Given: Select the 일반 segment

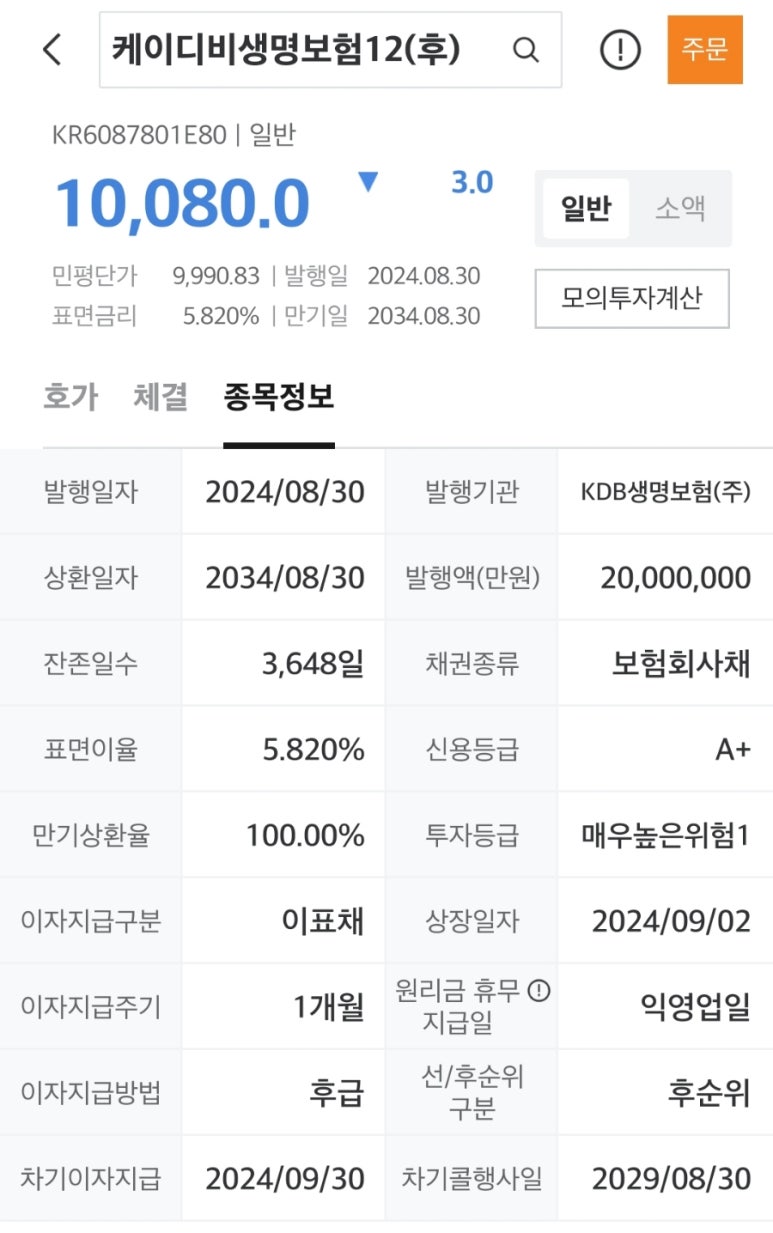Looking at the screenshot, I should tap(585, 208).
